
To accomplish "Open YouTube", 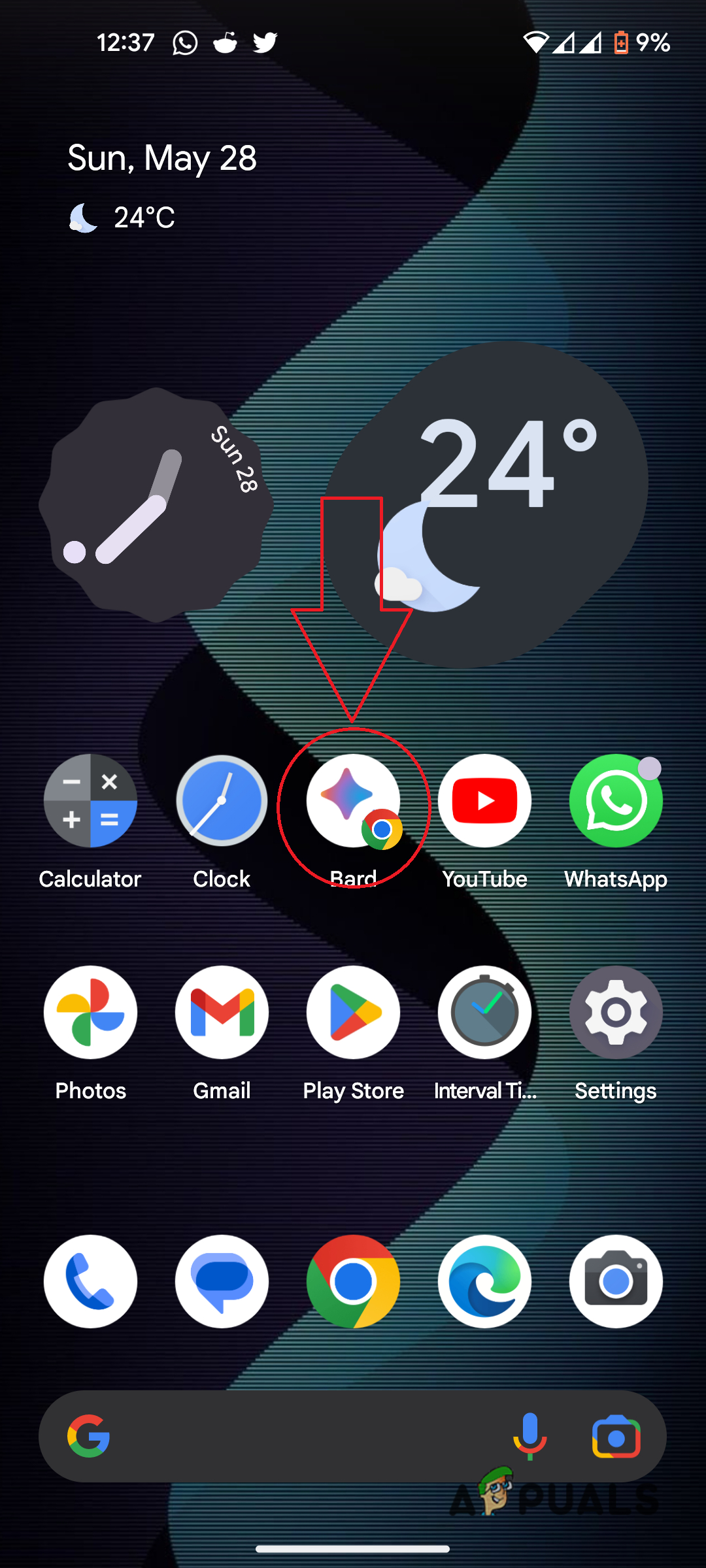I will click(x=484, y=801).
